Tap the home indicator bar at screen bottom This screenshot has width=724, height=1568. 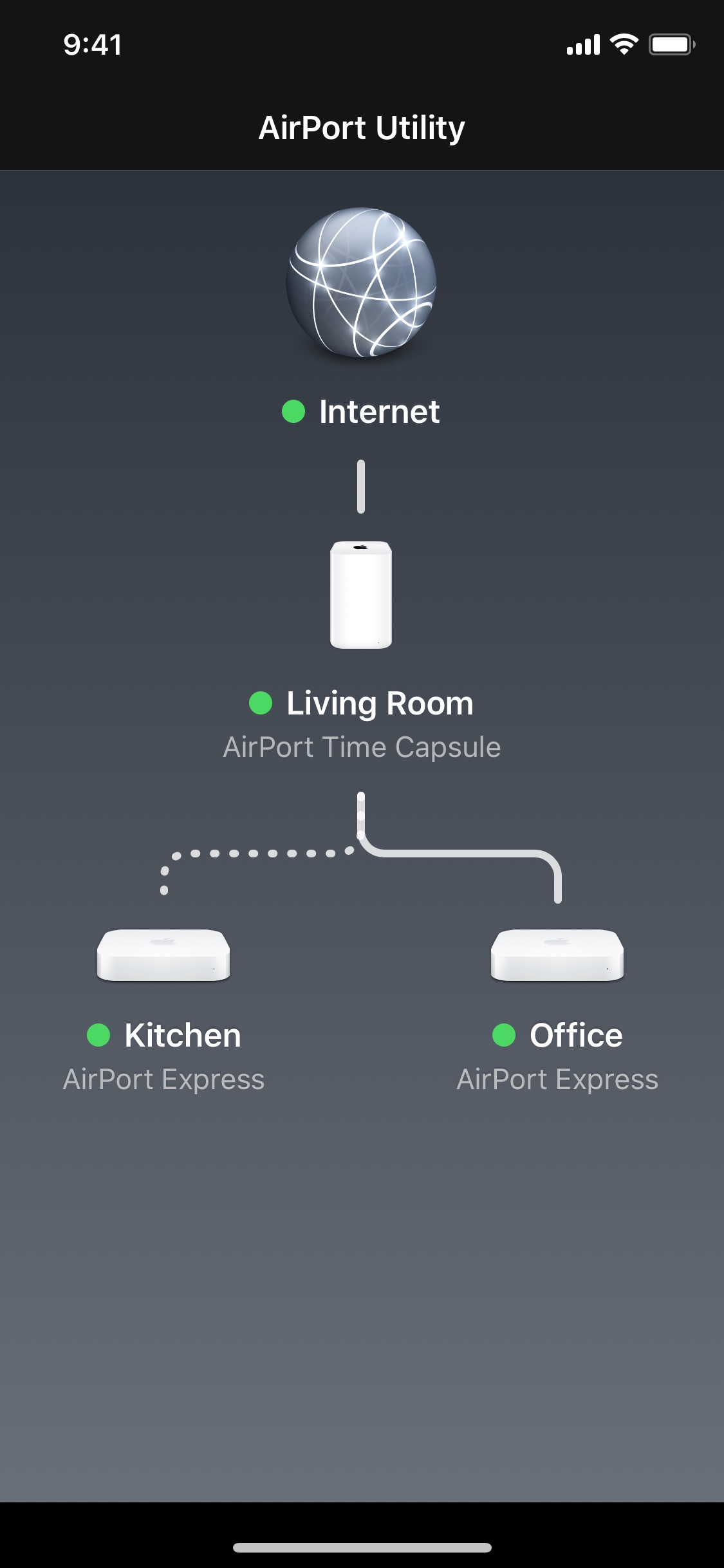click(x=362, y=1547)
